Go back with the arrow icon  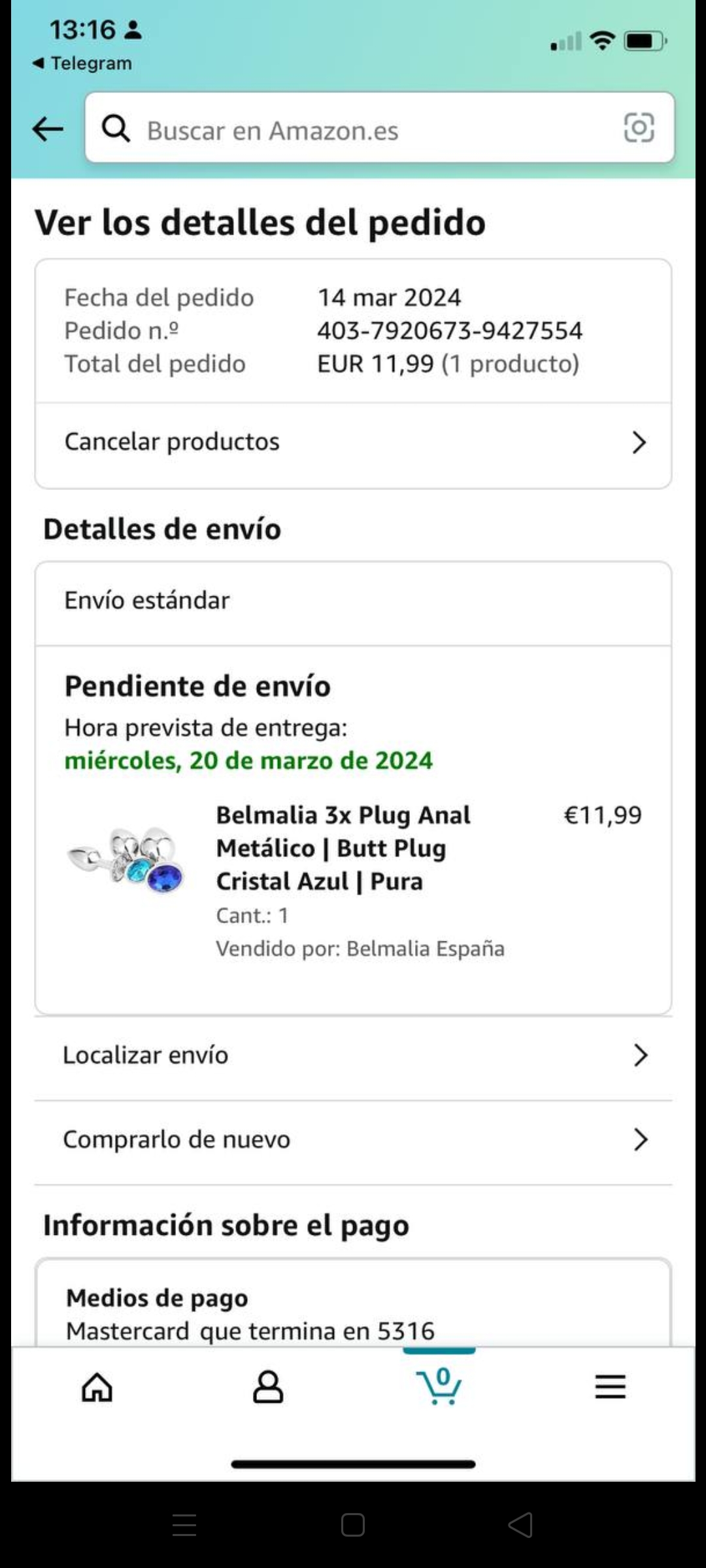[x=48, y=129]
